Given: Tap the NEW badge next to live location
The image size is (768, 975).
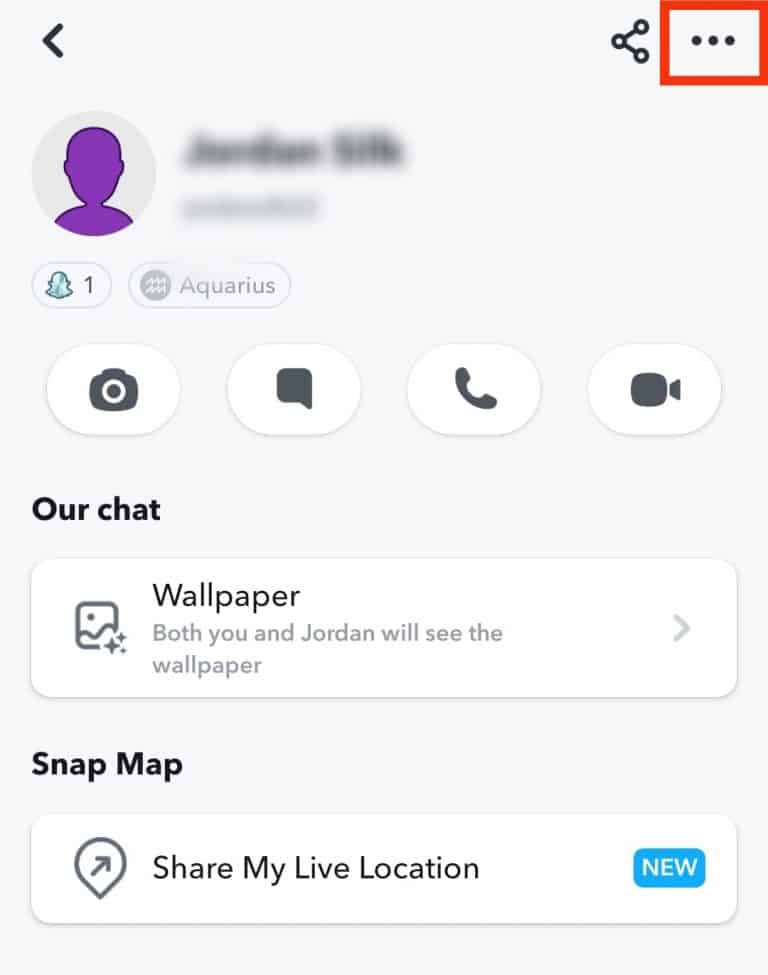Looking at the screenshot, I should 669,868.
